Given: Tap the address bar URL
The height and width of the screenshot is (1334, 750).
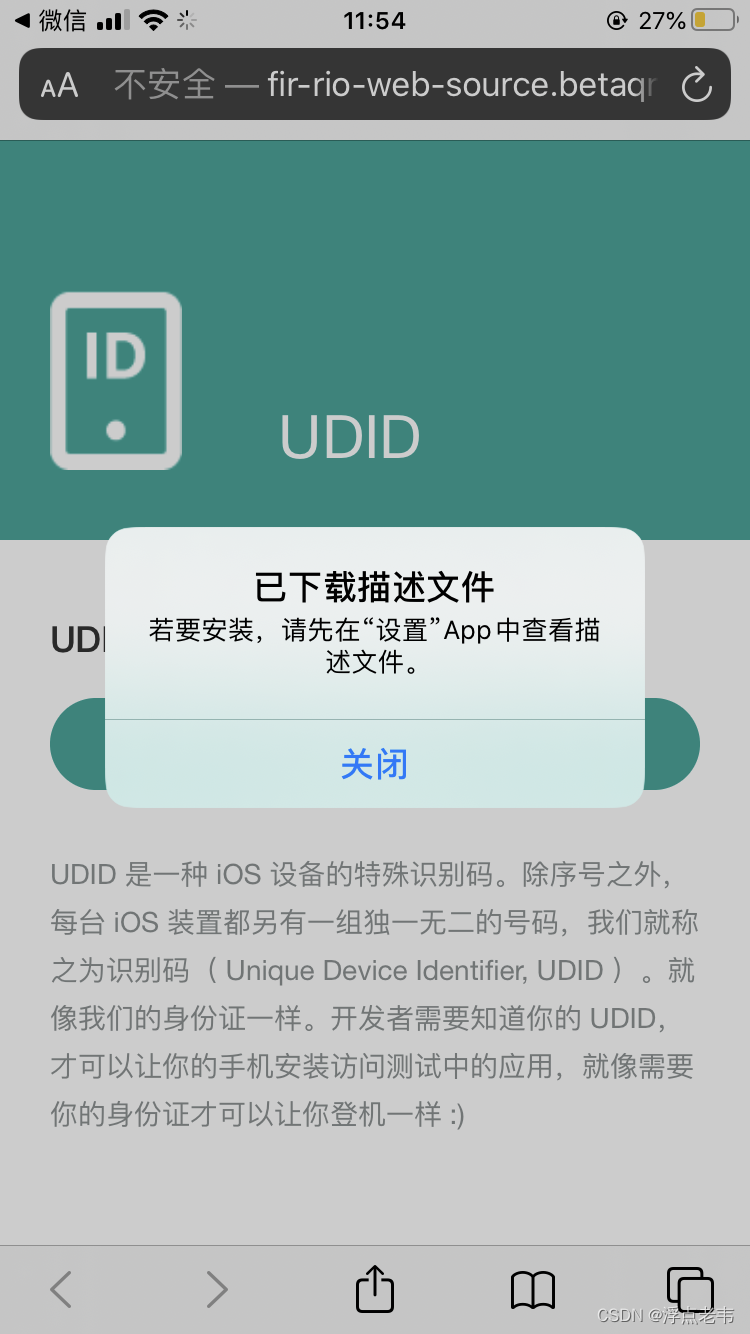Looking at the screenshot, I should point(385,86).
